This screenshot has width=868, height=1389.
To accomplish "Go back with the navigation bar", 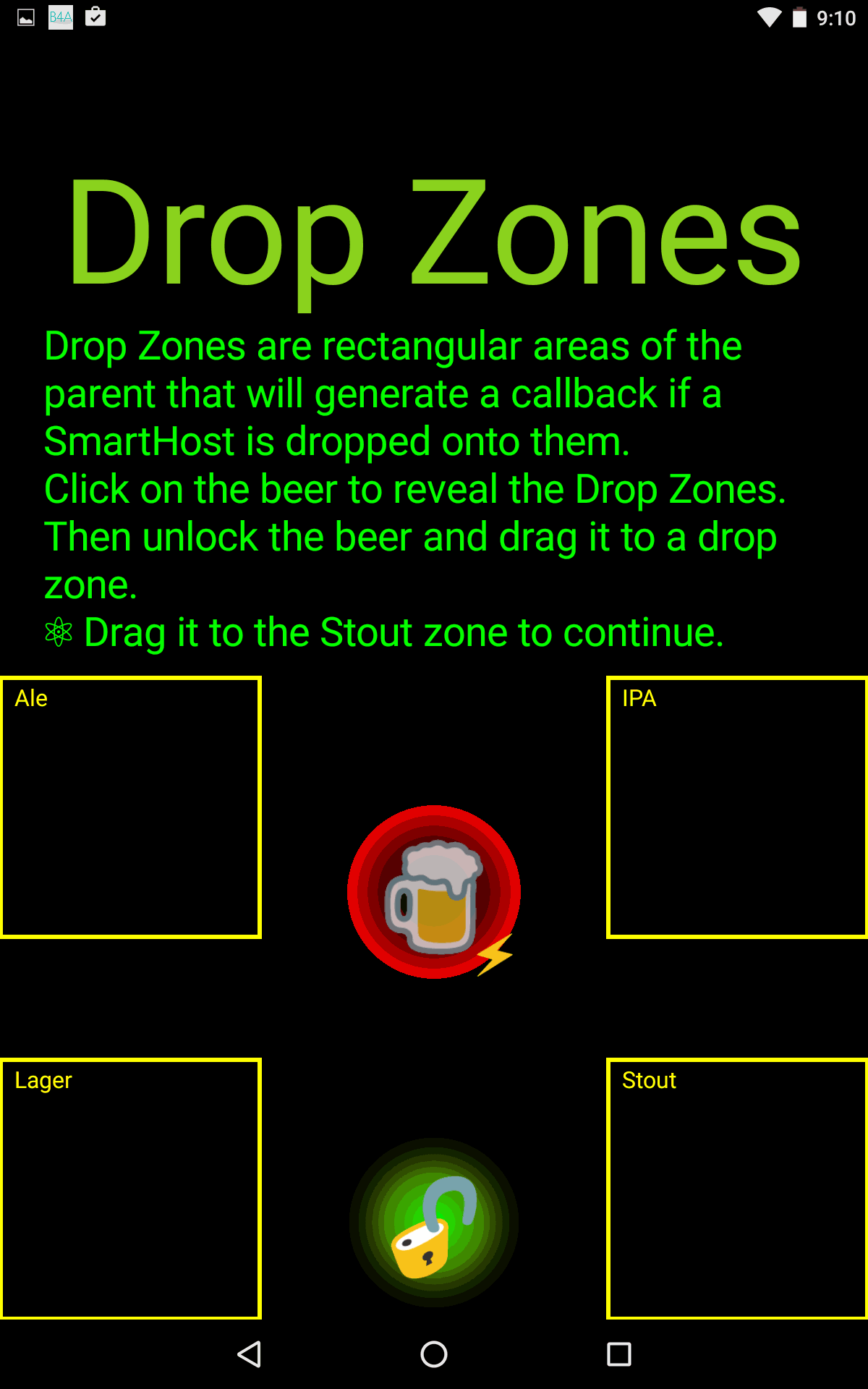I will click(x=249, y=1354).
